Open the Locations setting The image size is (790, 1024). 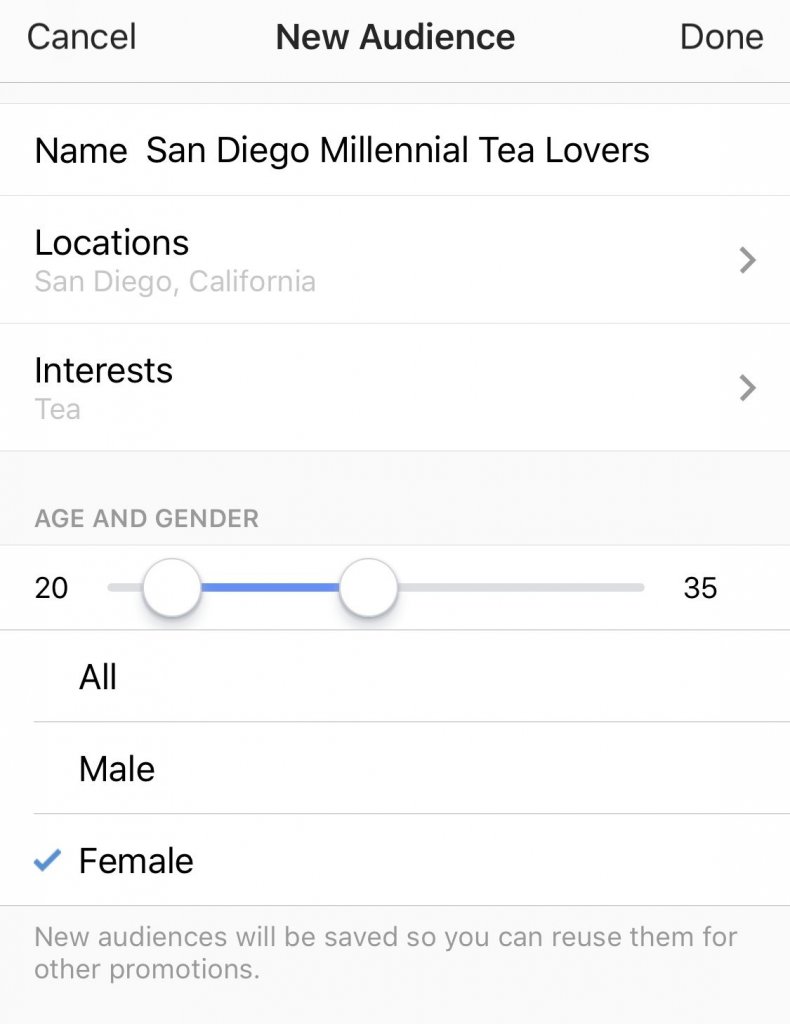click(395, 260)
